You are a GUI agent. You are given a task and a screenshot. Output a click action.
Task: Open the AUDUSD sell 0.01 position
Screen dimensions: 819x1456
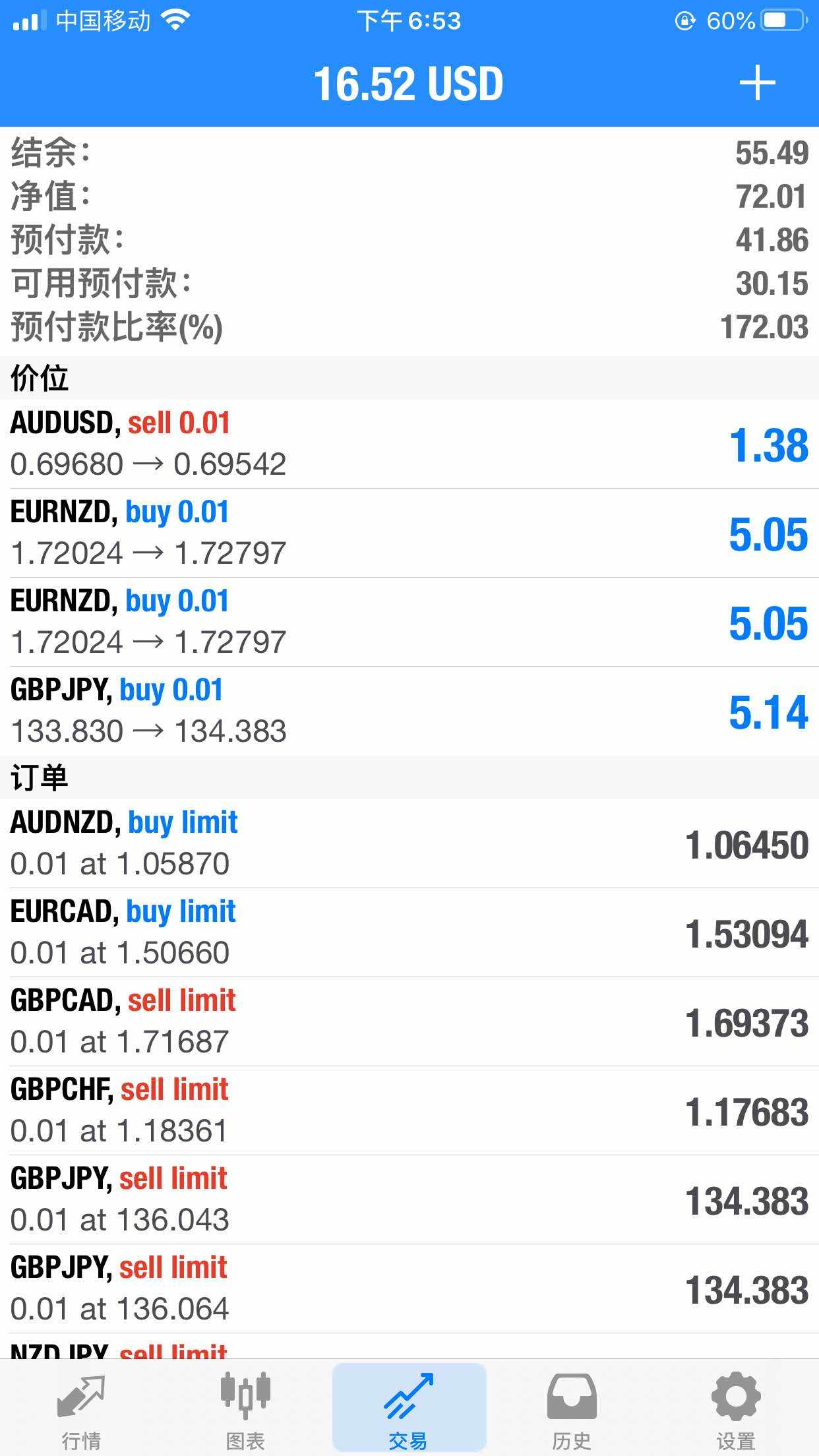[x=409, y=444]
